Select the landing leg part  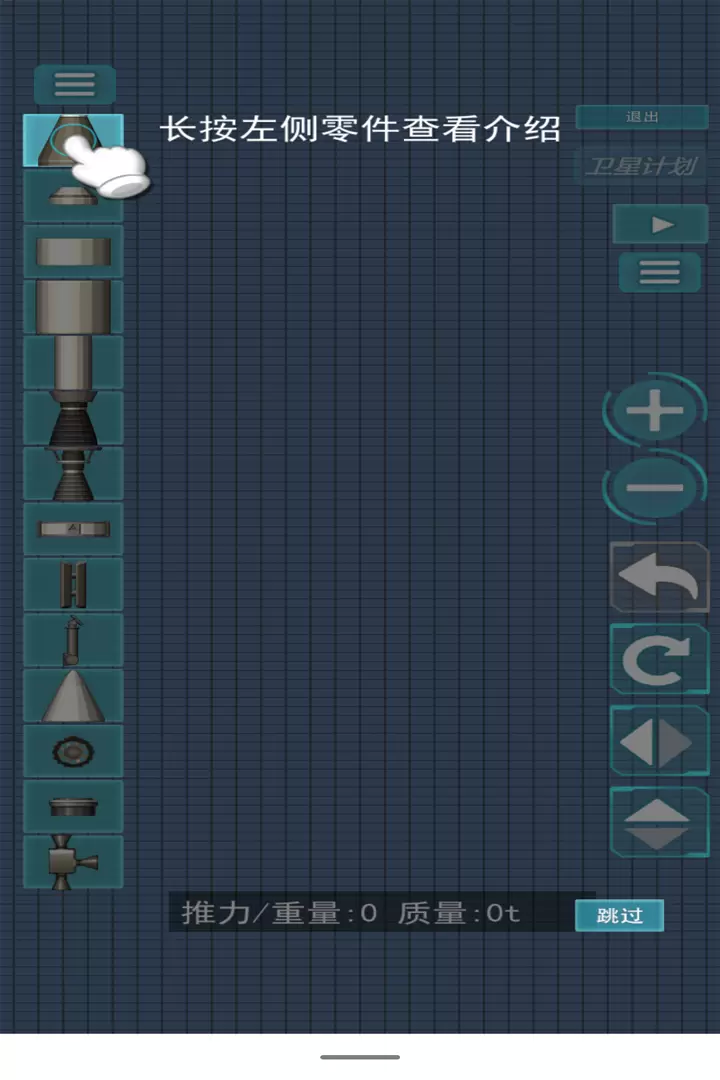73,640
